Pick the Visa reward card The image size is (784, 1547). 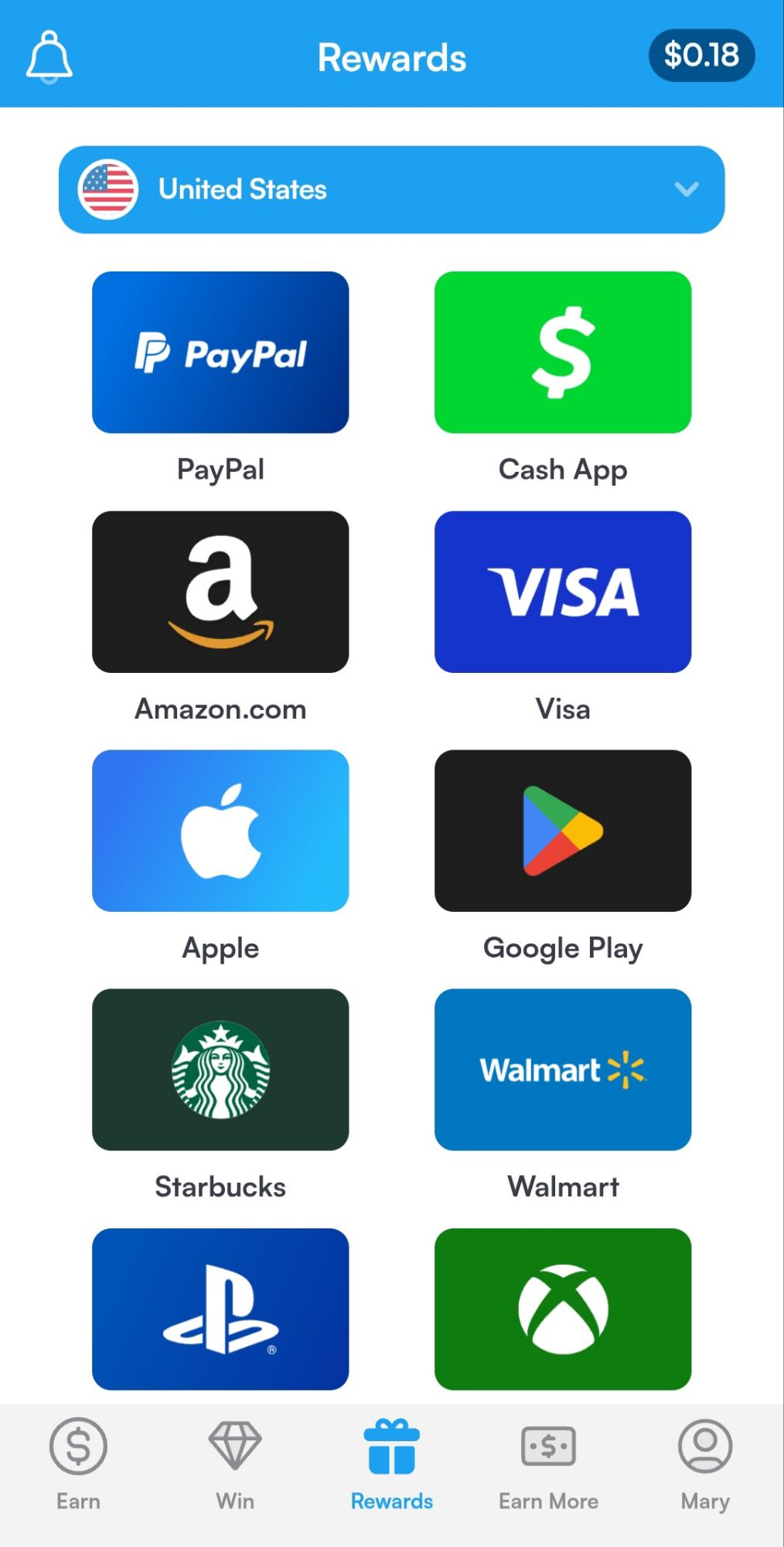[x=563, y=592]
